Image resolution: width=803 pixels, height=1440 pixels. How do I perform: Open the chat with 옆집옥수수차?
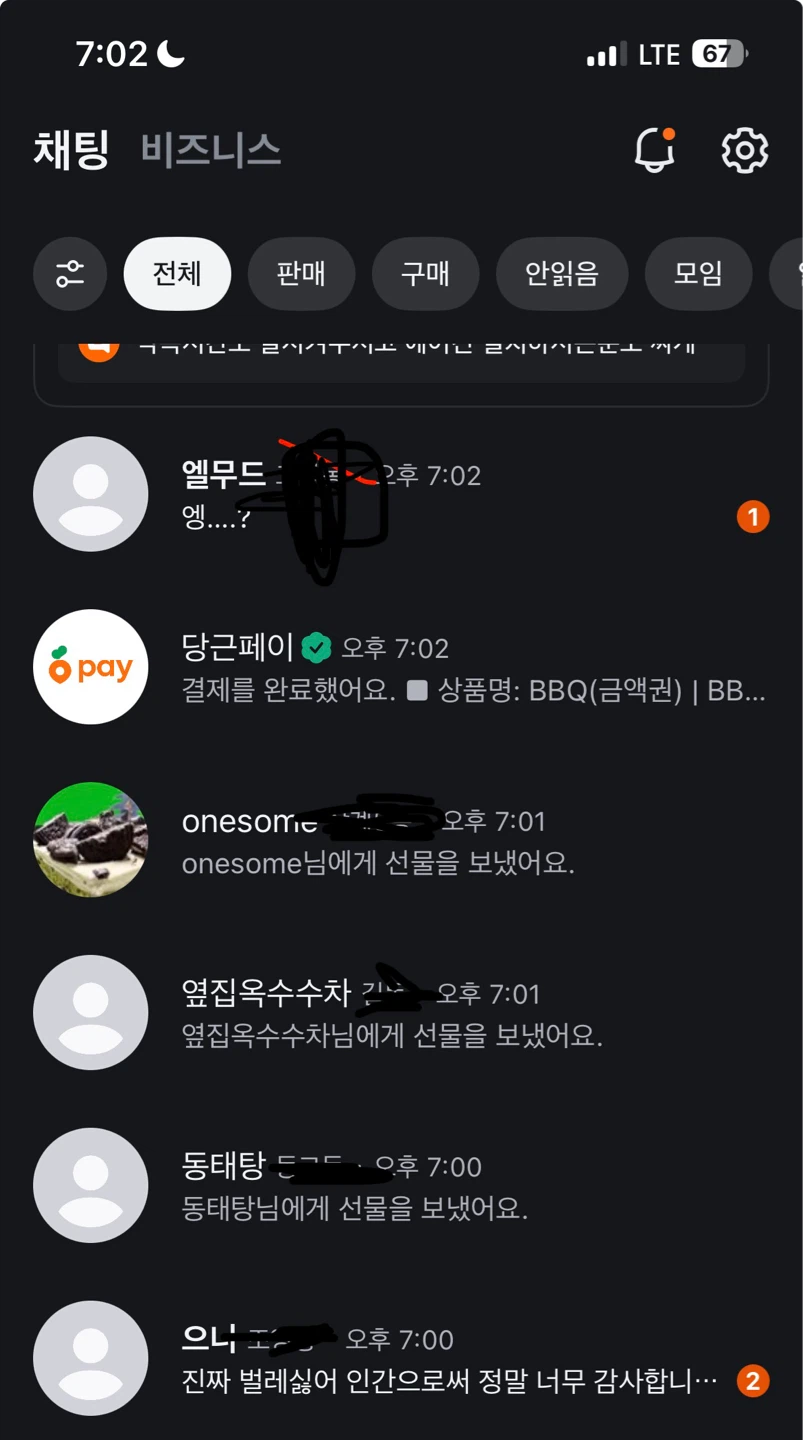(x=401, y=1013)
